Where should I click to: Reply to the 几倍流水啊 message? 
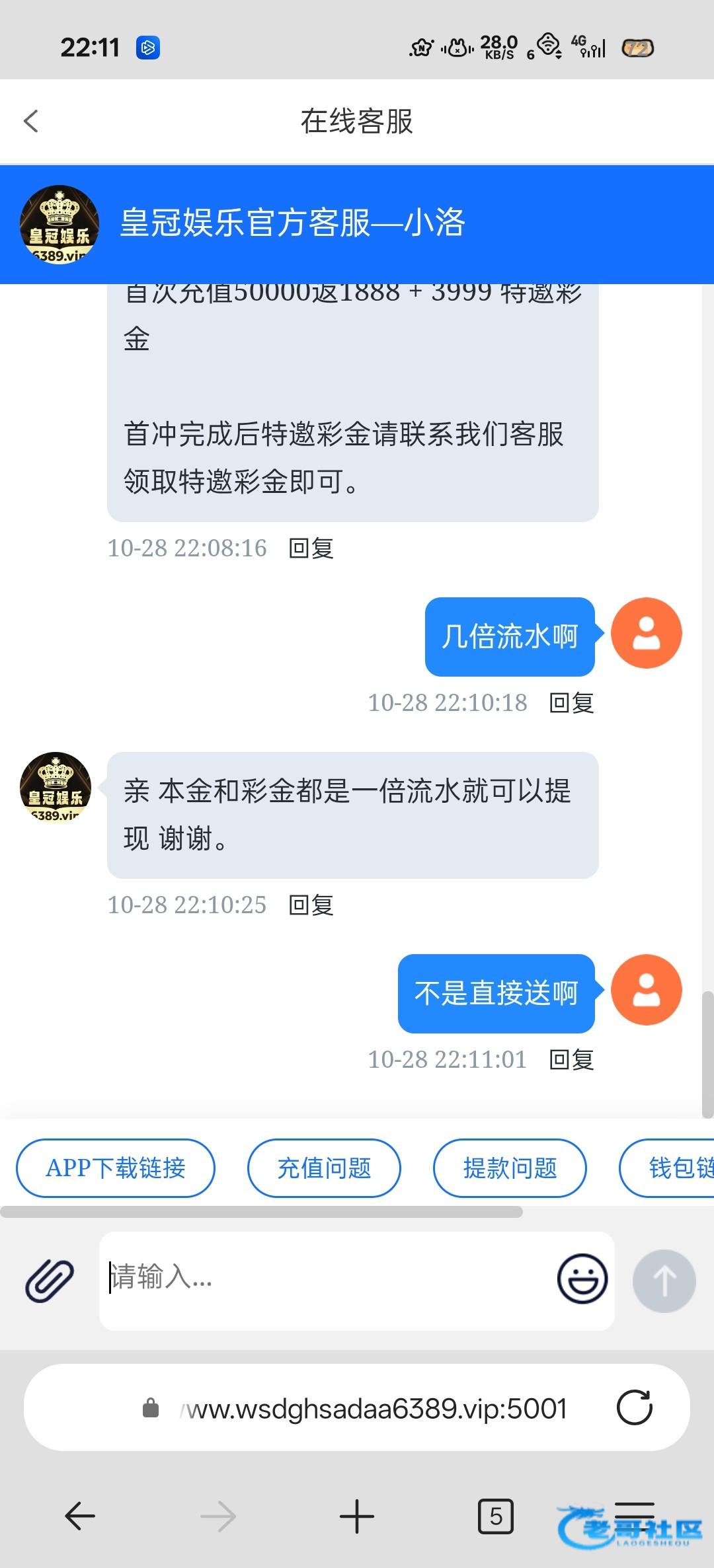click(x=571, y=703)
